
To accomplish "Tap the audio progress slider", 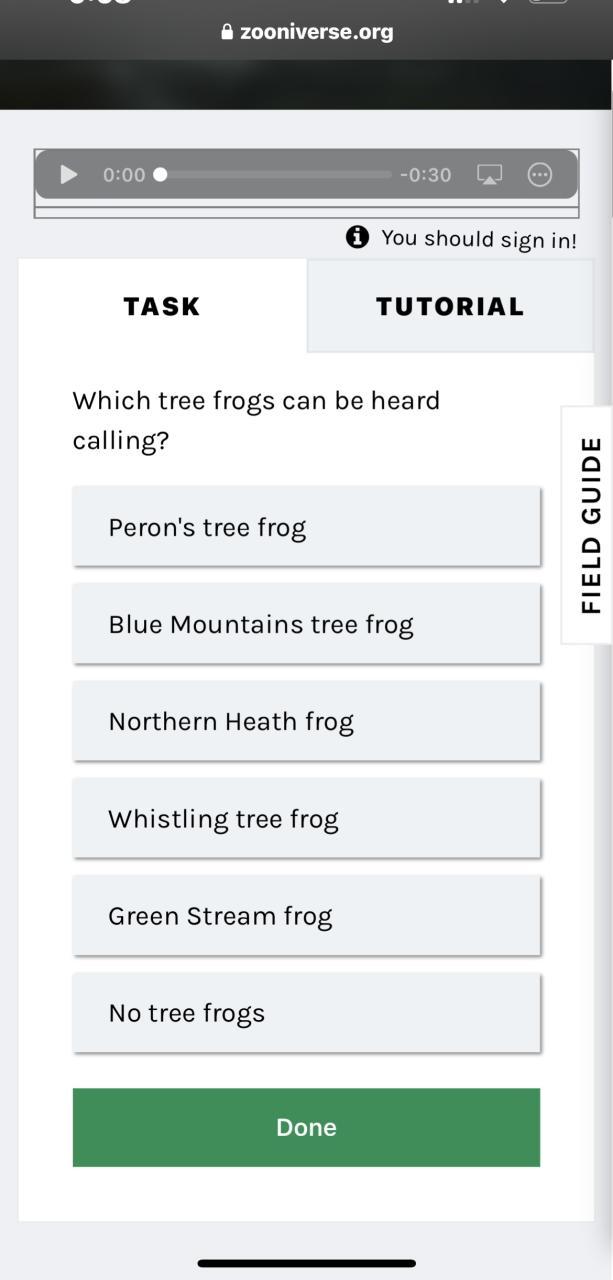I will point(275,175).
